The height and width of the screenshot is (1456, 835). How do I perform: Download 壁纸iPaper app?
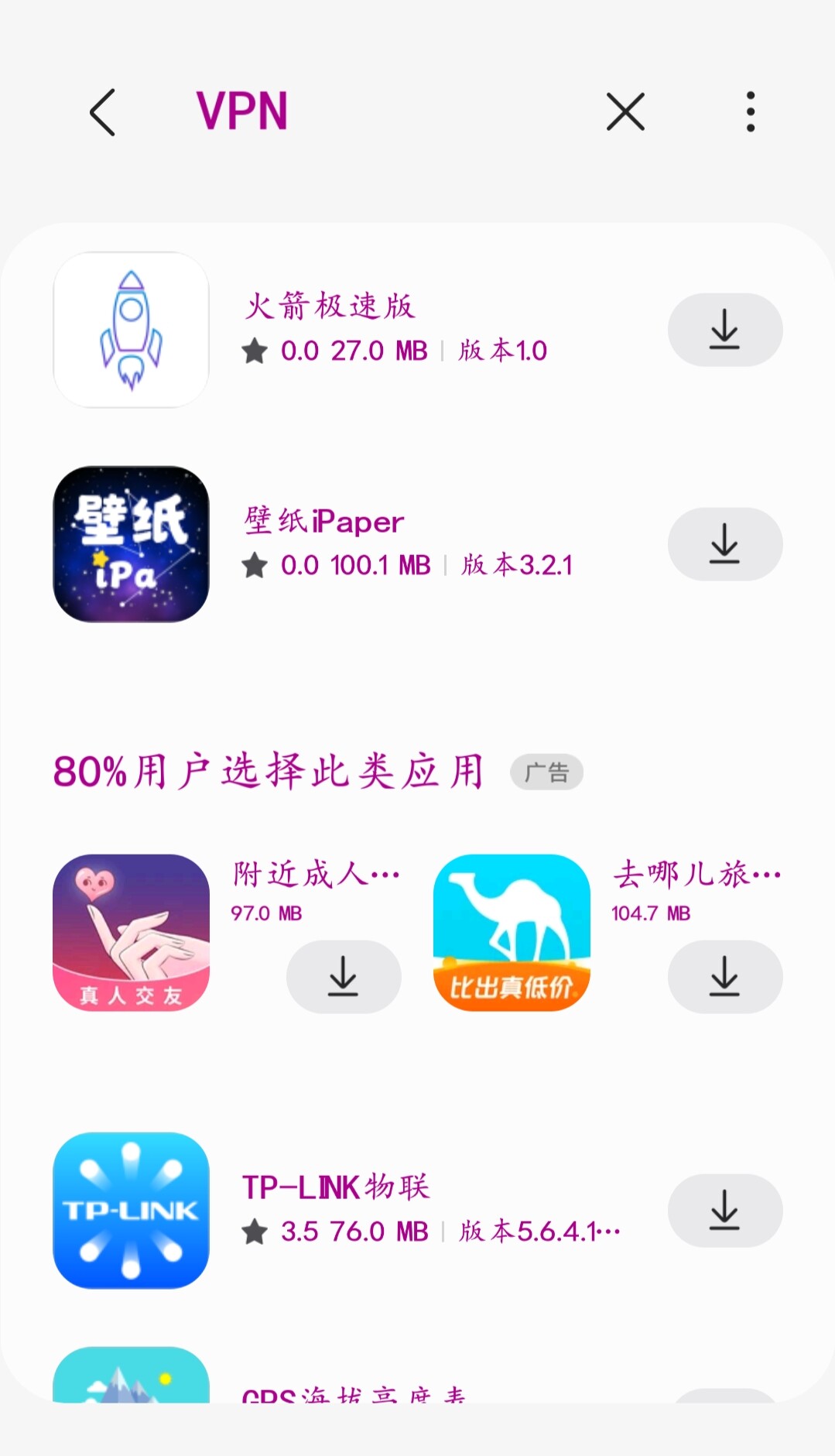(x=725, y=544)
